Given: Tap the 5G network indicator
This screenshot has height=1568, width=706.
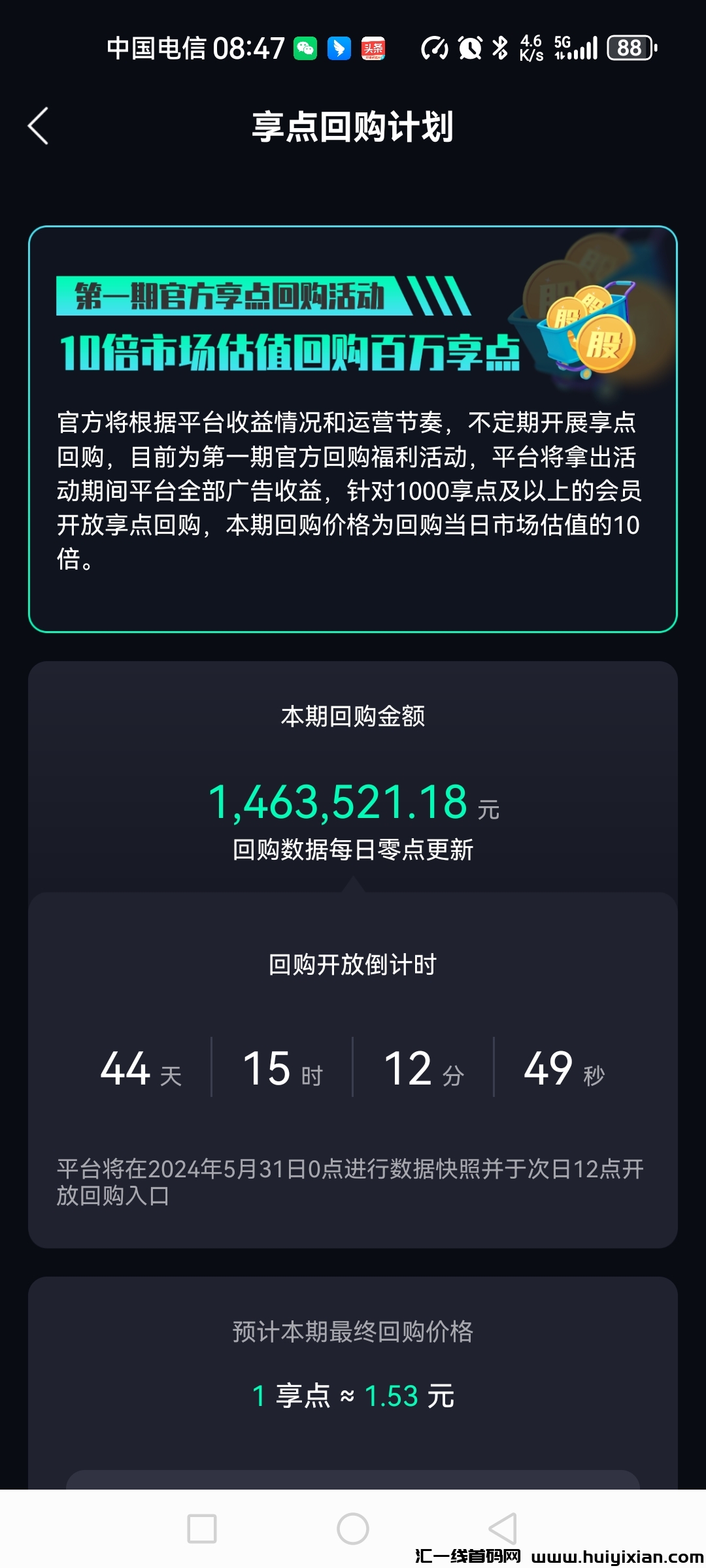Looking at the screenshot, I should (x=561, y=43).
